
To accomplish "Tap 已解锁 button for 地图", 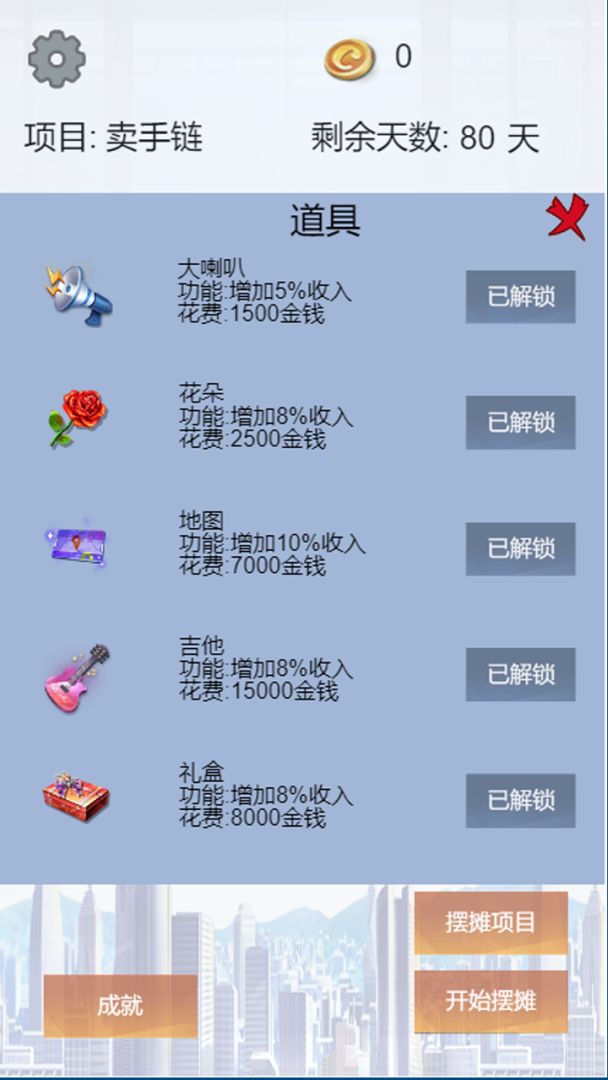I will pos(520,548).
